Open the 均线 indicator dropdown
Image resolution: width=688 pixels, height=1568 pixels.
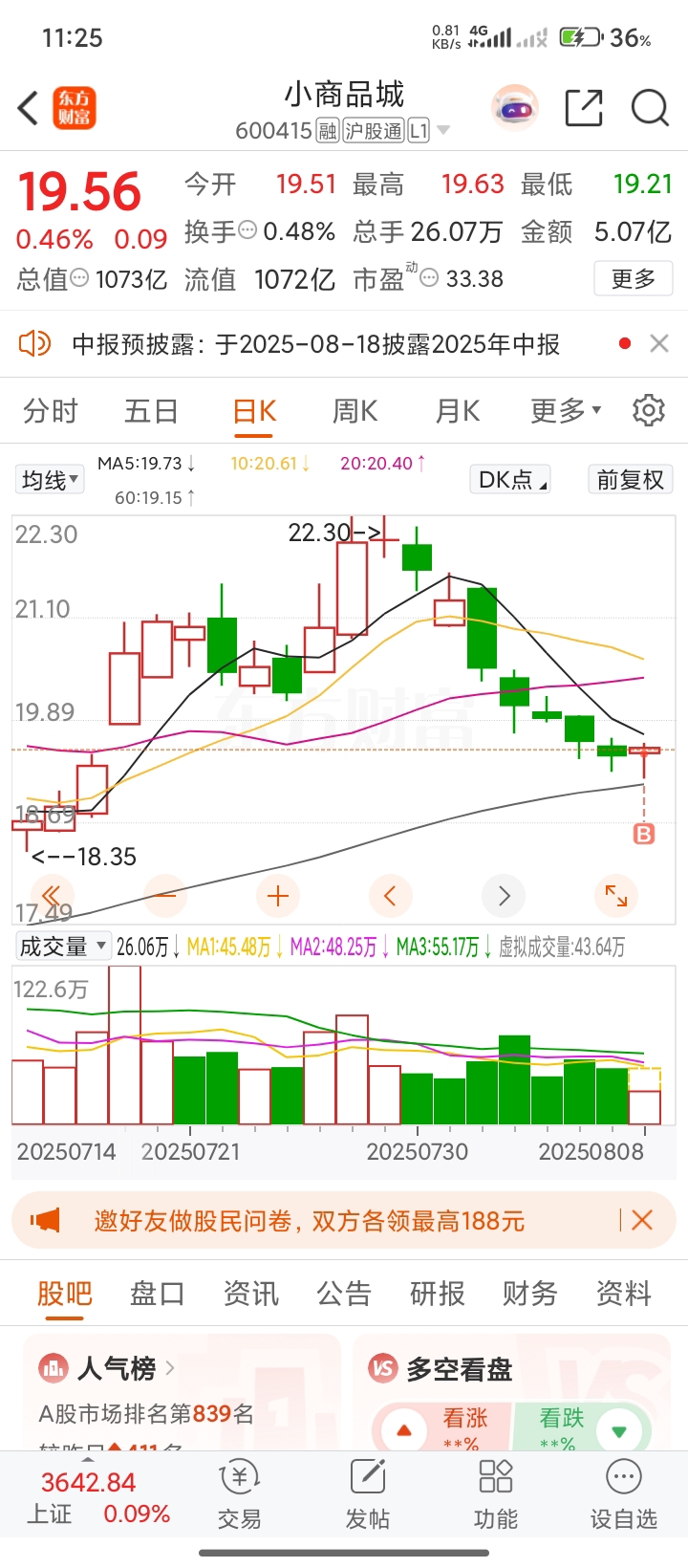point(51,480)
